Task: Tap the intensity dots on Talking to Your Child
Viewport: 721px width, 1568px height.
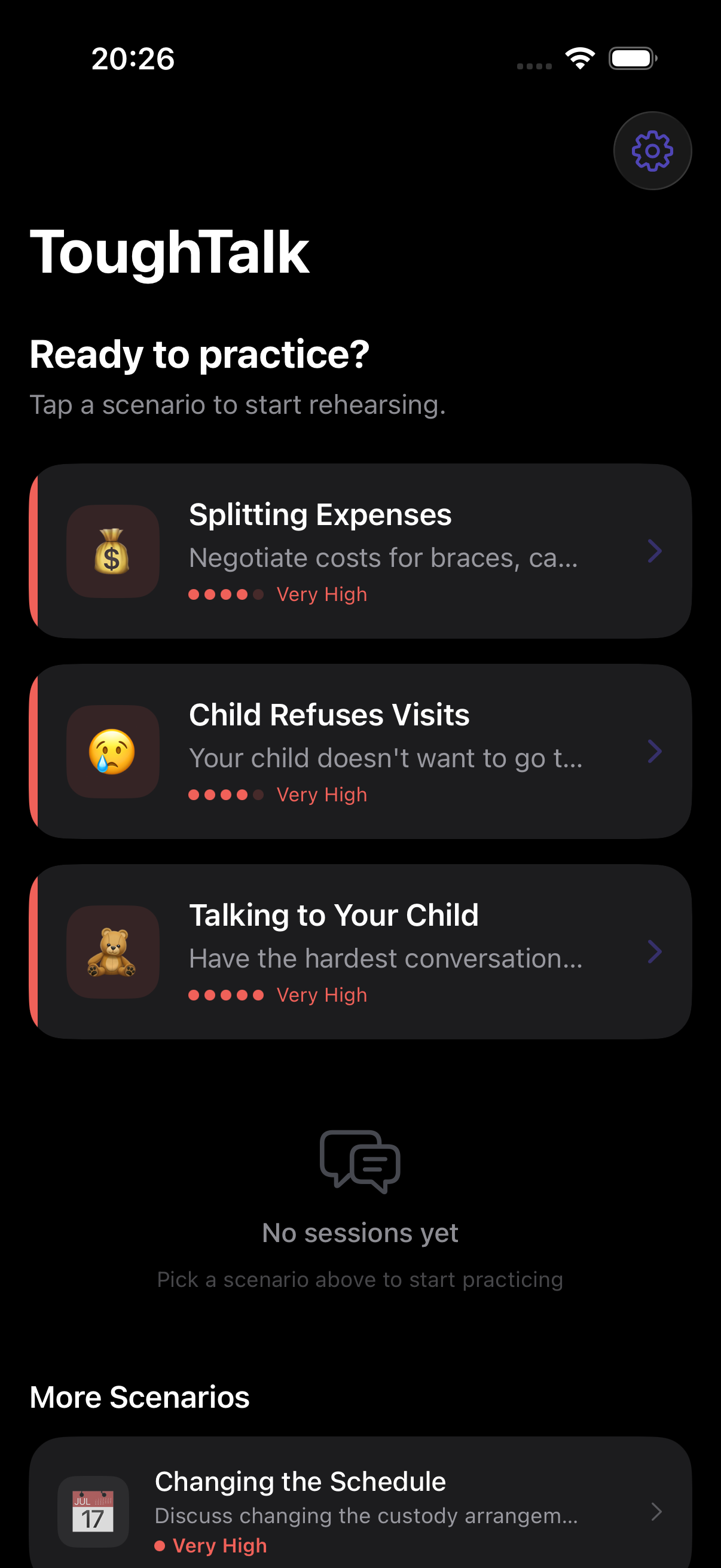Action: click(226, 995)
